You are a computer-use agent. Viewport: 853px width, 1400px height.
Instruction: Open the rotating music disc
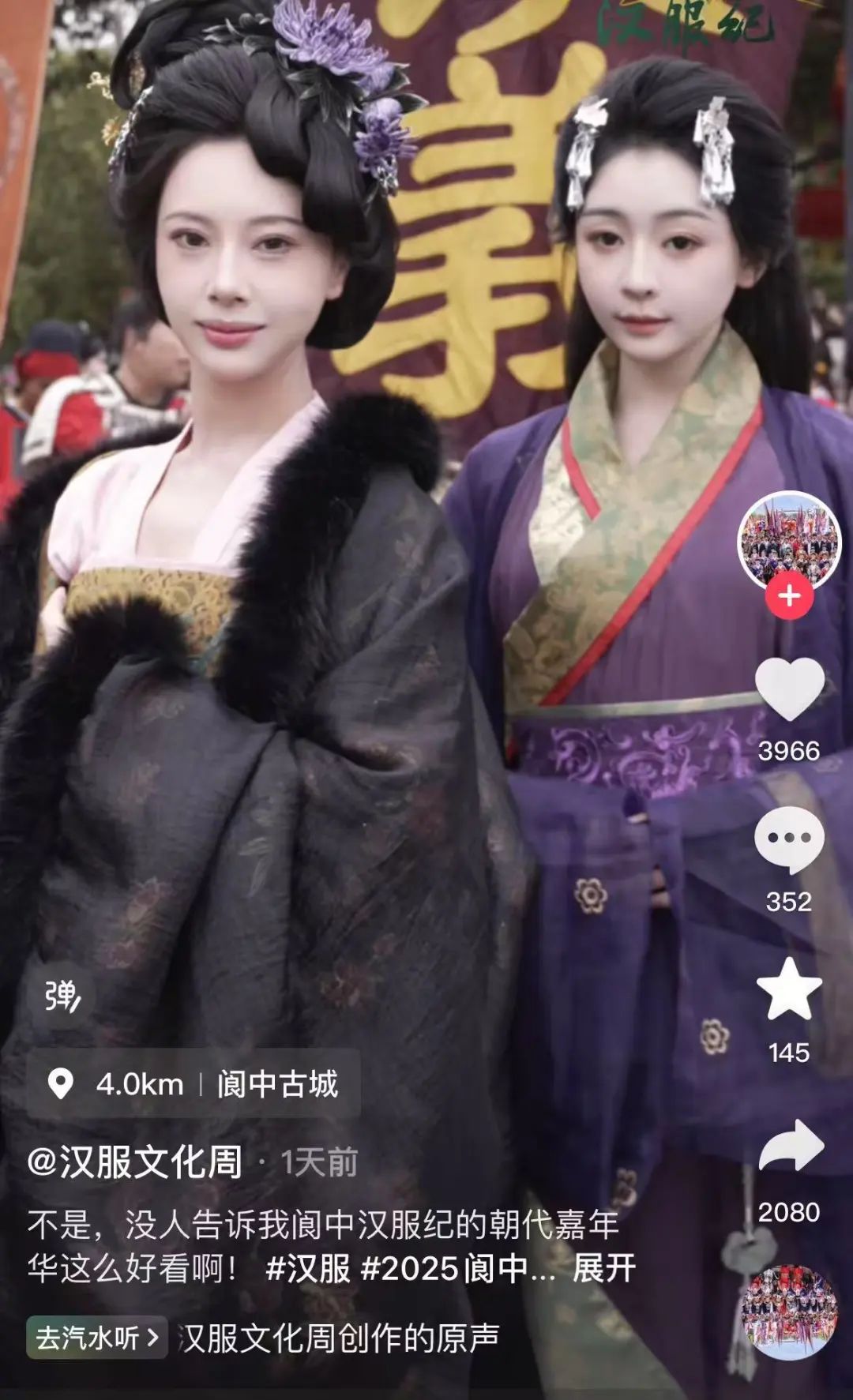[789, 1312]
